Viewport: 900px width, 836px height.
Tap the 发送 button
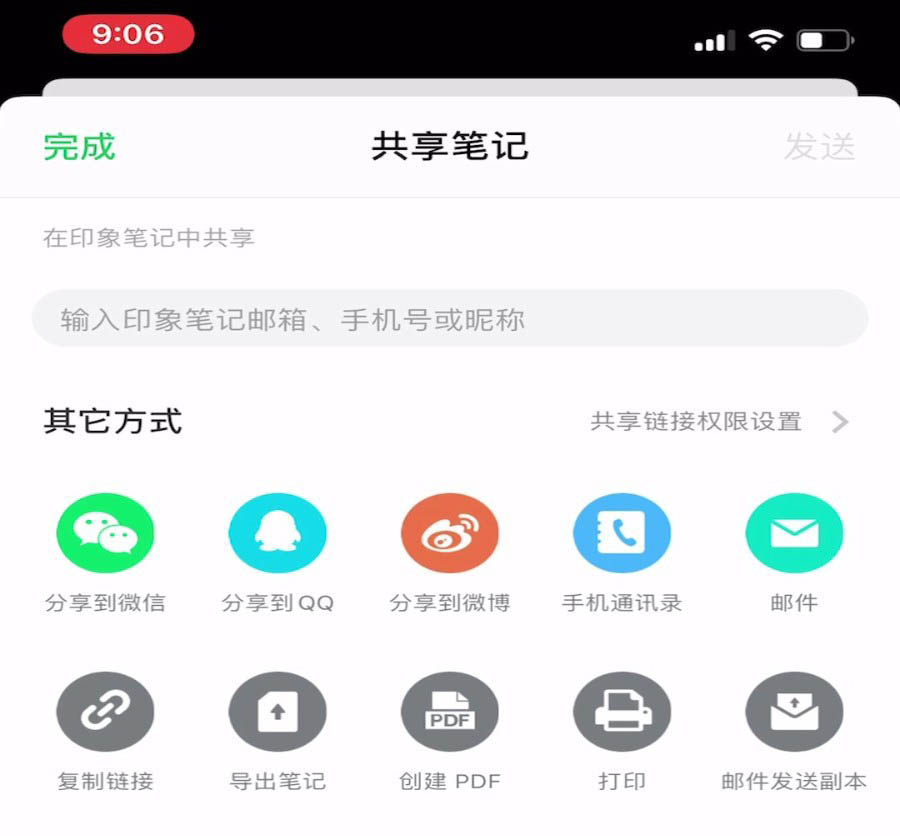point(819,147)
